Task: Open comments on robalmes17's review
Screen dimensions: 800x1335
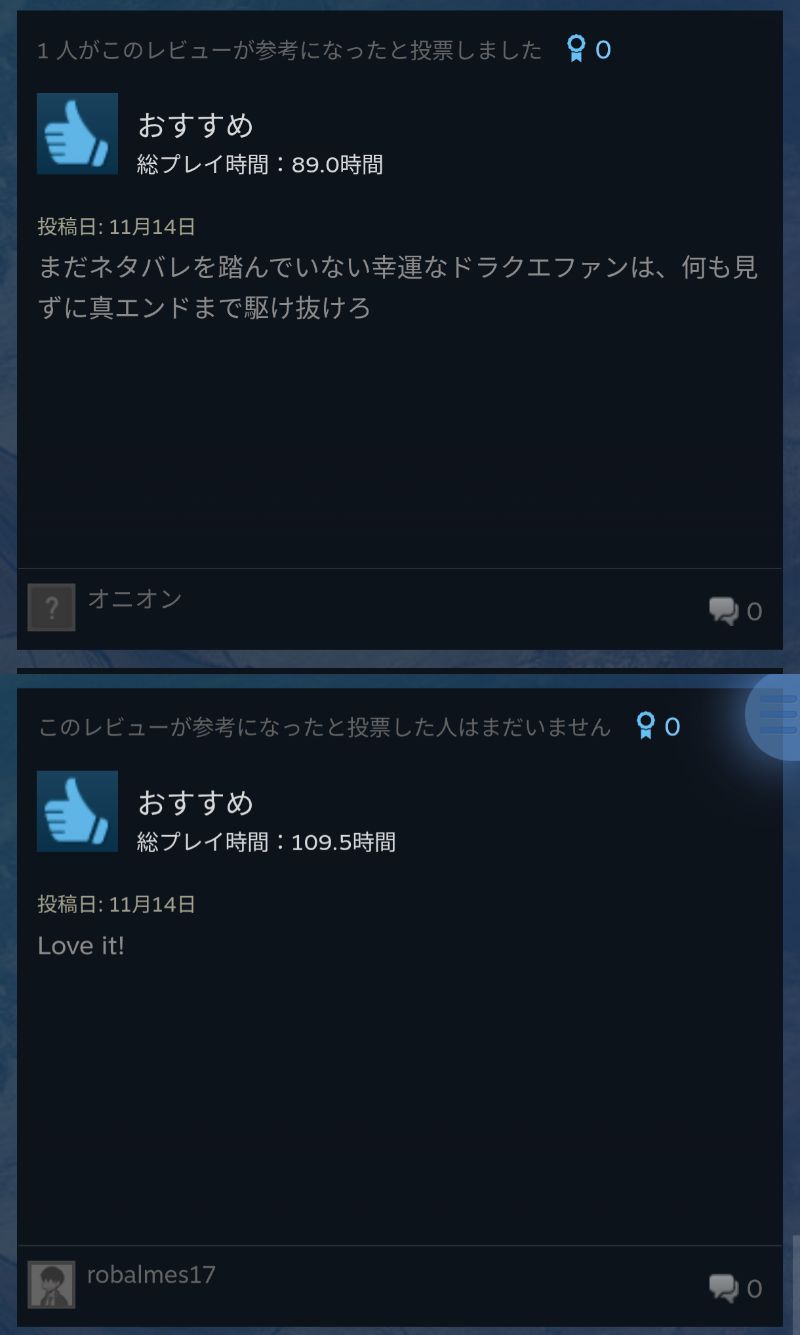Action: (x=735, y=1288)
